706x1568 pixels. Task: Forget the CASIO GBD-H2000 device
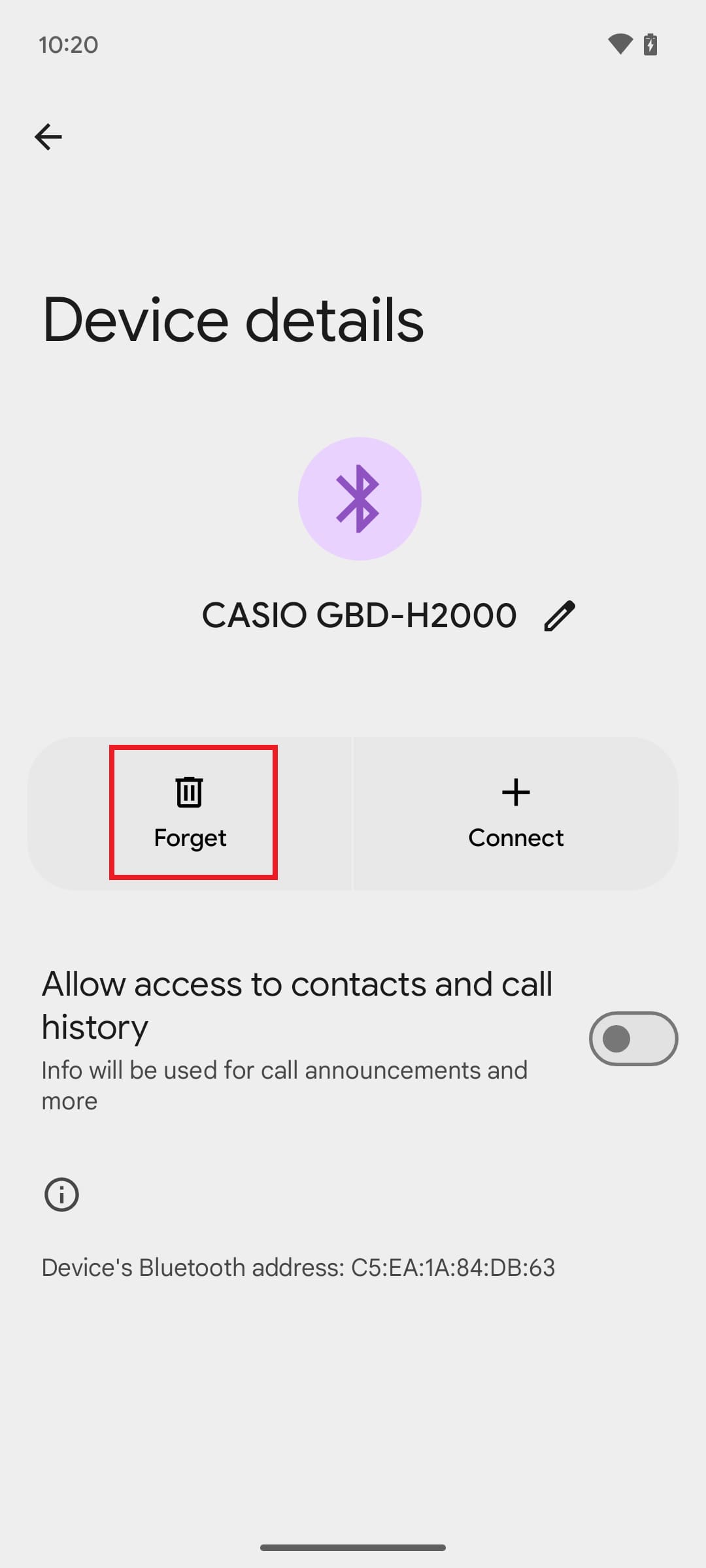click(x=190, y=813)
